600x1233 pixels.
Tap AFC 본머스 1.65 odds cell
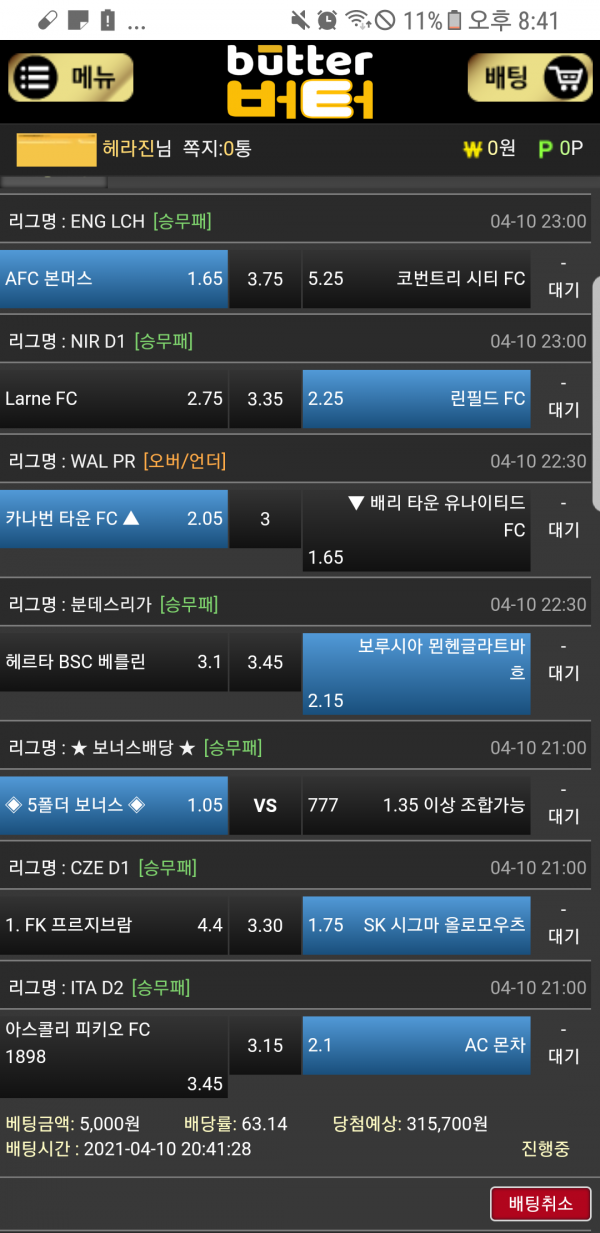114,279
